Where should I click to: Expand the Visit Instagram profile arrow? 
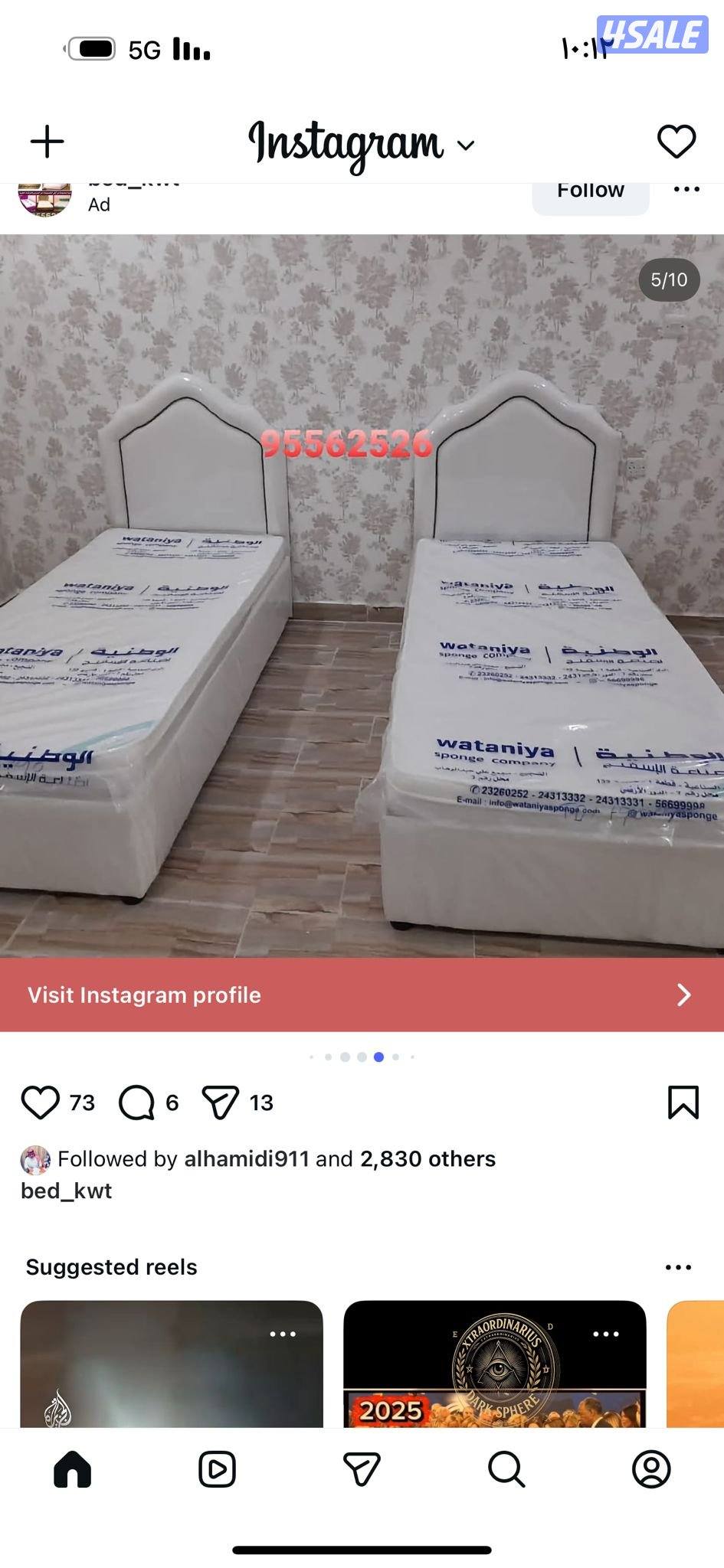click(684, 995)
